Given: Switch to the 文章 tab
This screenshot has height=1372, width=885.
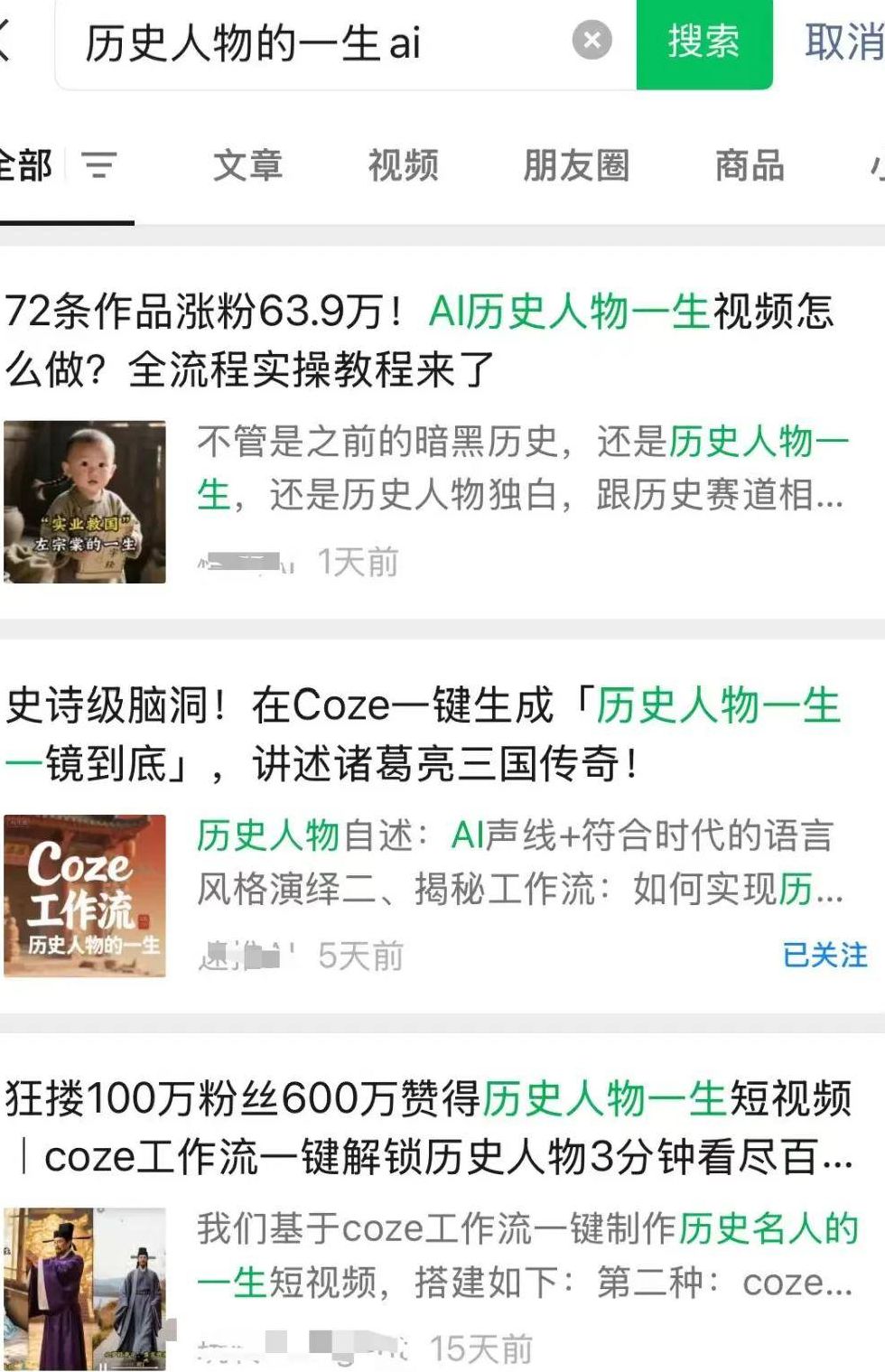Looking at the screenshot, I should [247, 166].
